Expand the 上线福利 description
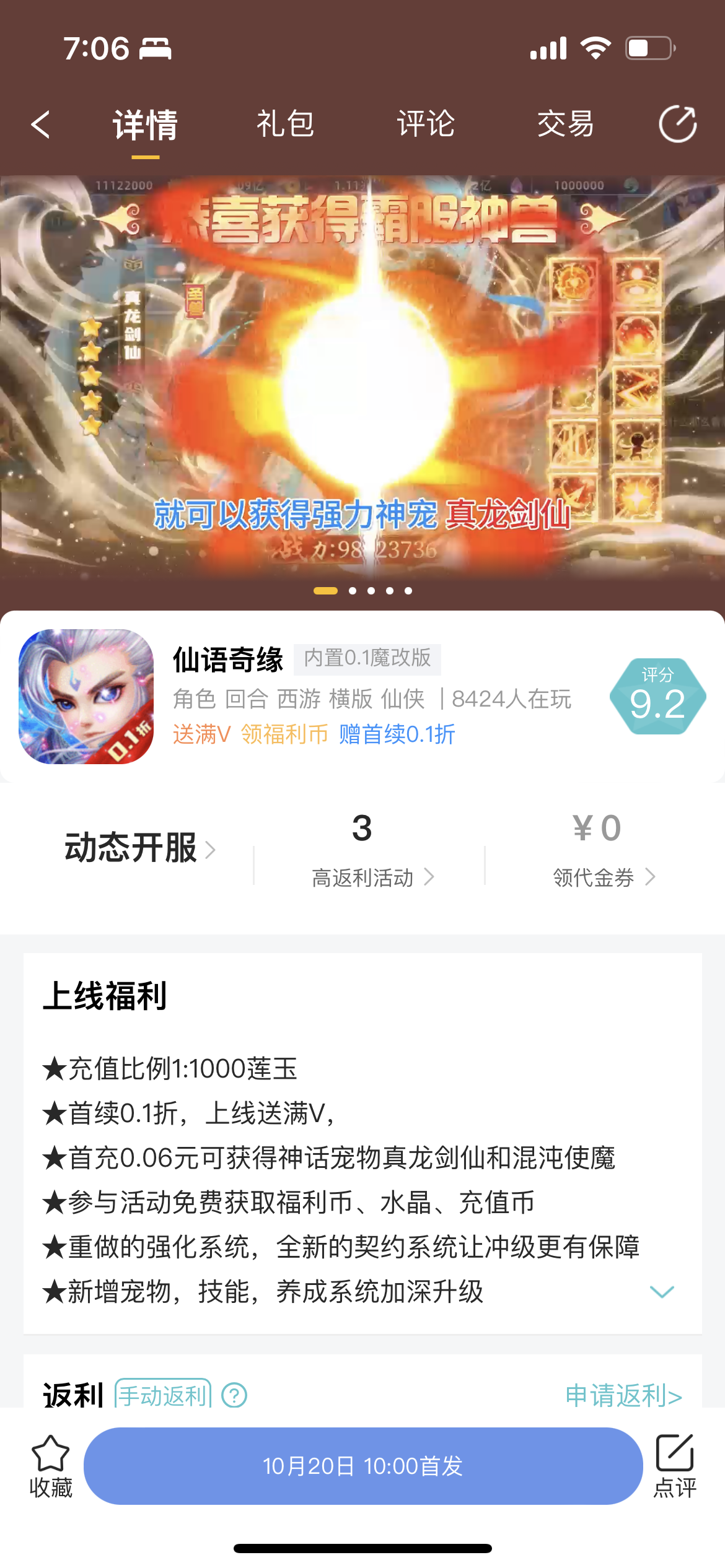This screenshot has width=725, height=1568. (661, 1291)
